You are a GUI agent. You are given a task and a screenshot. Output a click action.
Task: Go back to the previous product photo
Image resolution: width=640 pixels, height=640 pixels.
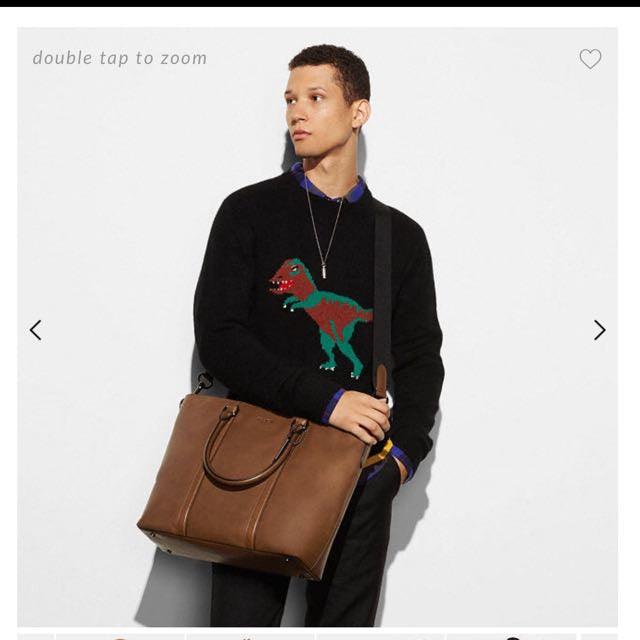(x=36, y=330)
